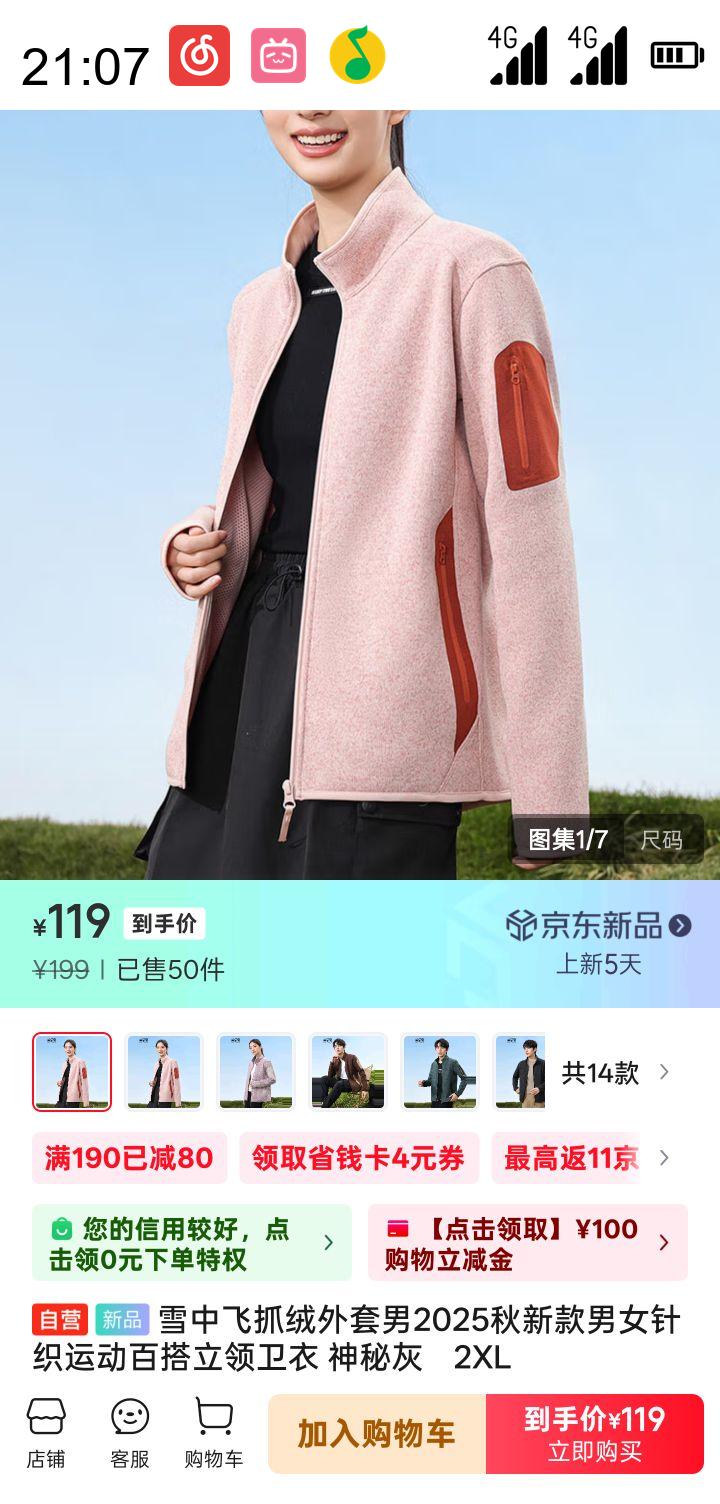This screenshot has width=720, height=1504.
Task: Contact 客服 customer service
Action: pyautogui.click(x=130, y=1433)
